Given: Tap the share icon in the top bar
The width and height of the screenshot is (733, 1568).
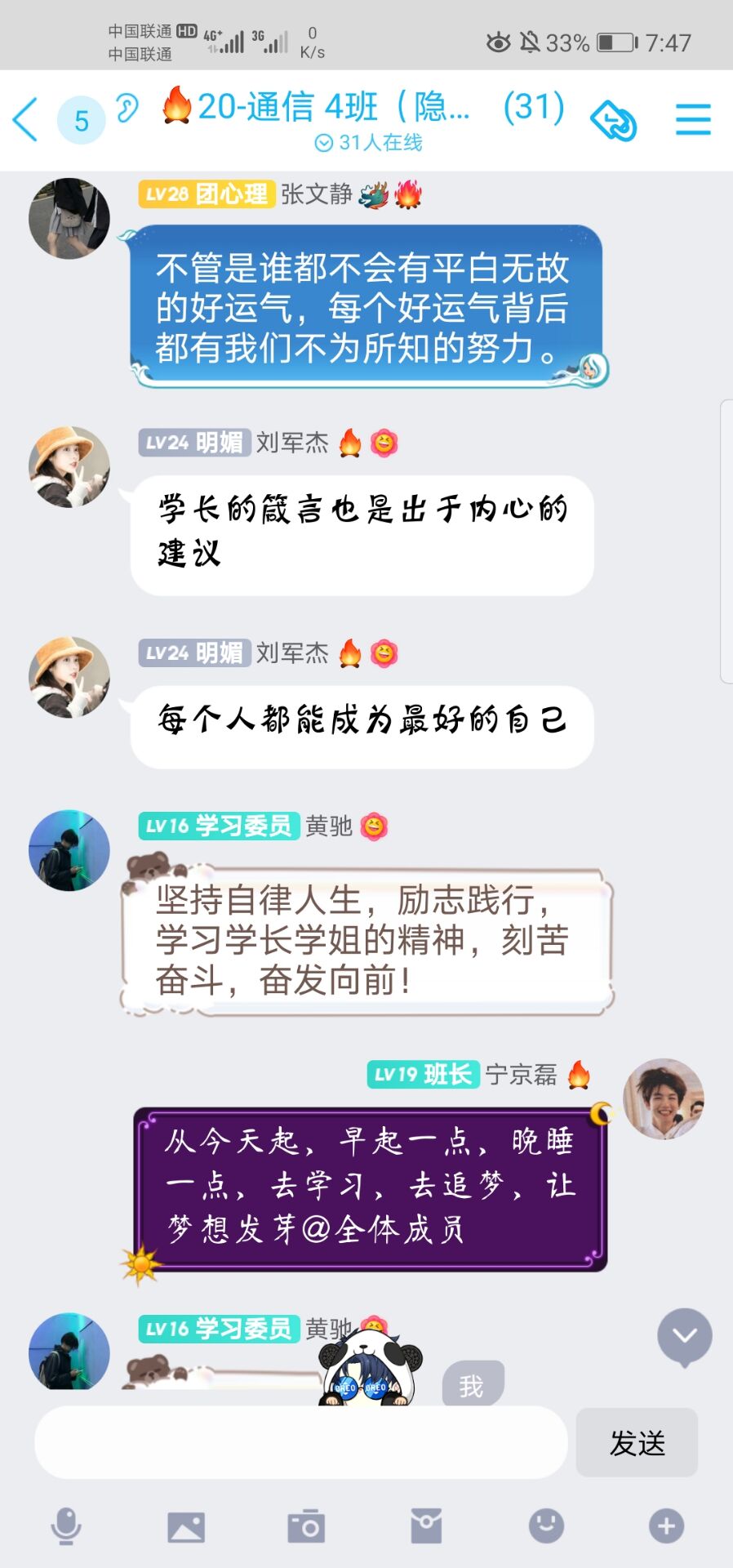Looking at the screenshot, I should pyautogui.click(x=613, y=119).
